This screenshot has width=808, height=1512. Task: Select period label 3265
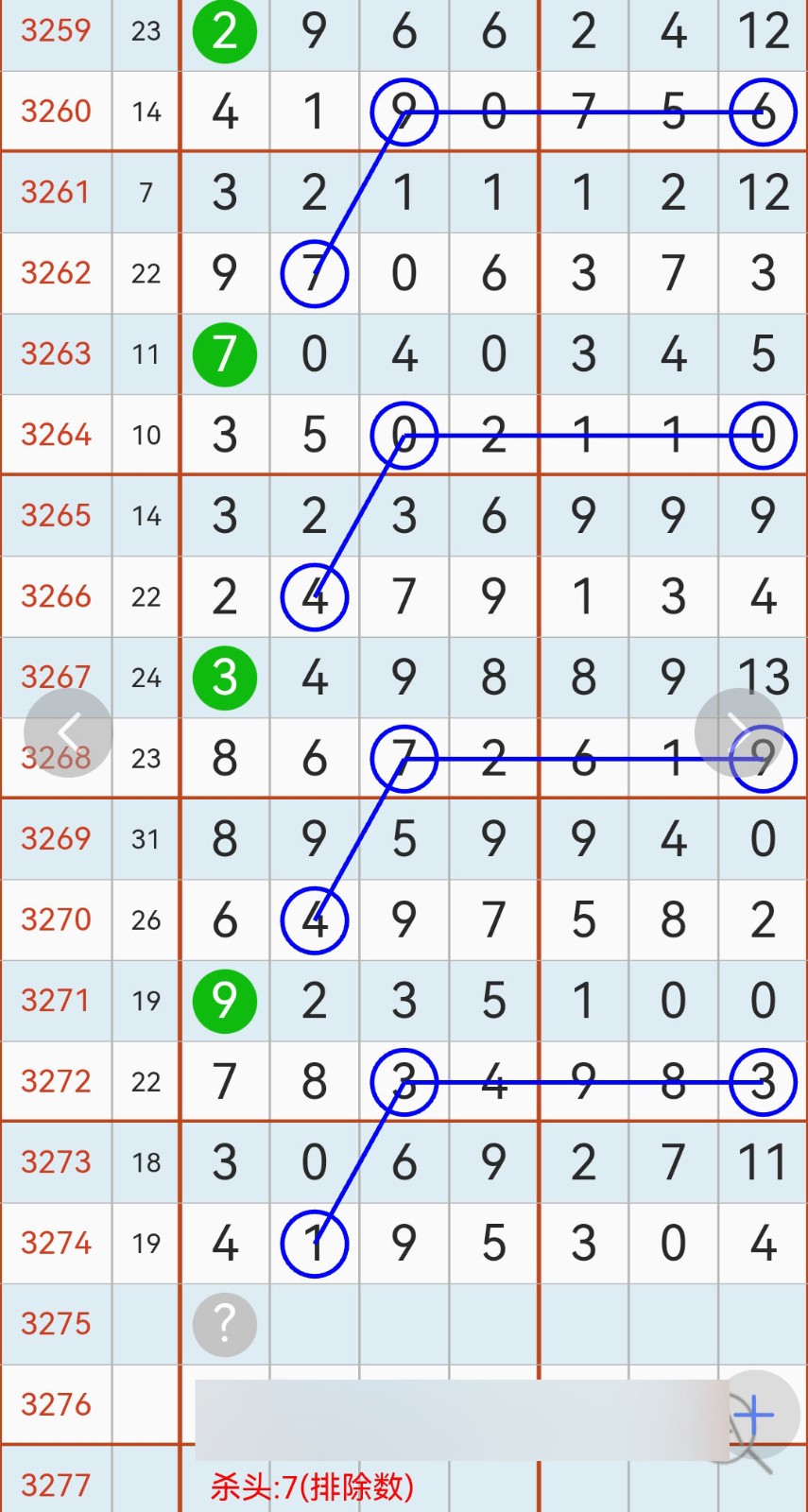click(56, 516)
